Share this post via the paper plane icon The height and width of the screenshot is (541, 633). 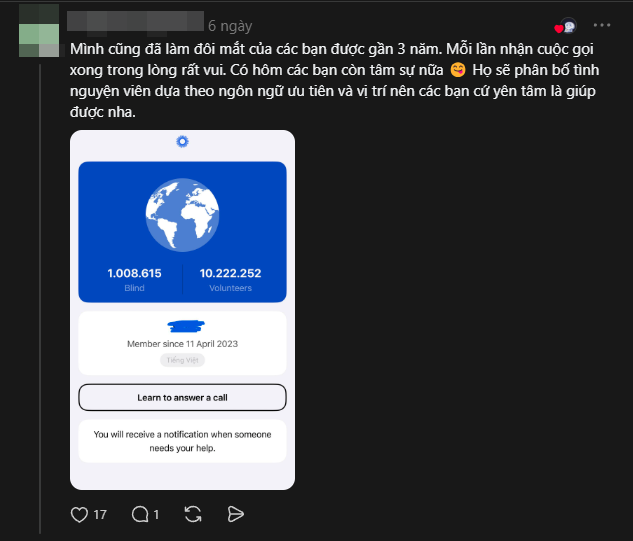tap(236, 514)
